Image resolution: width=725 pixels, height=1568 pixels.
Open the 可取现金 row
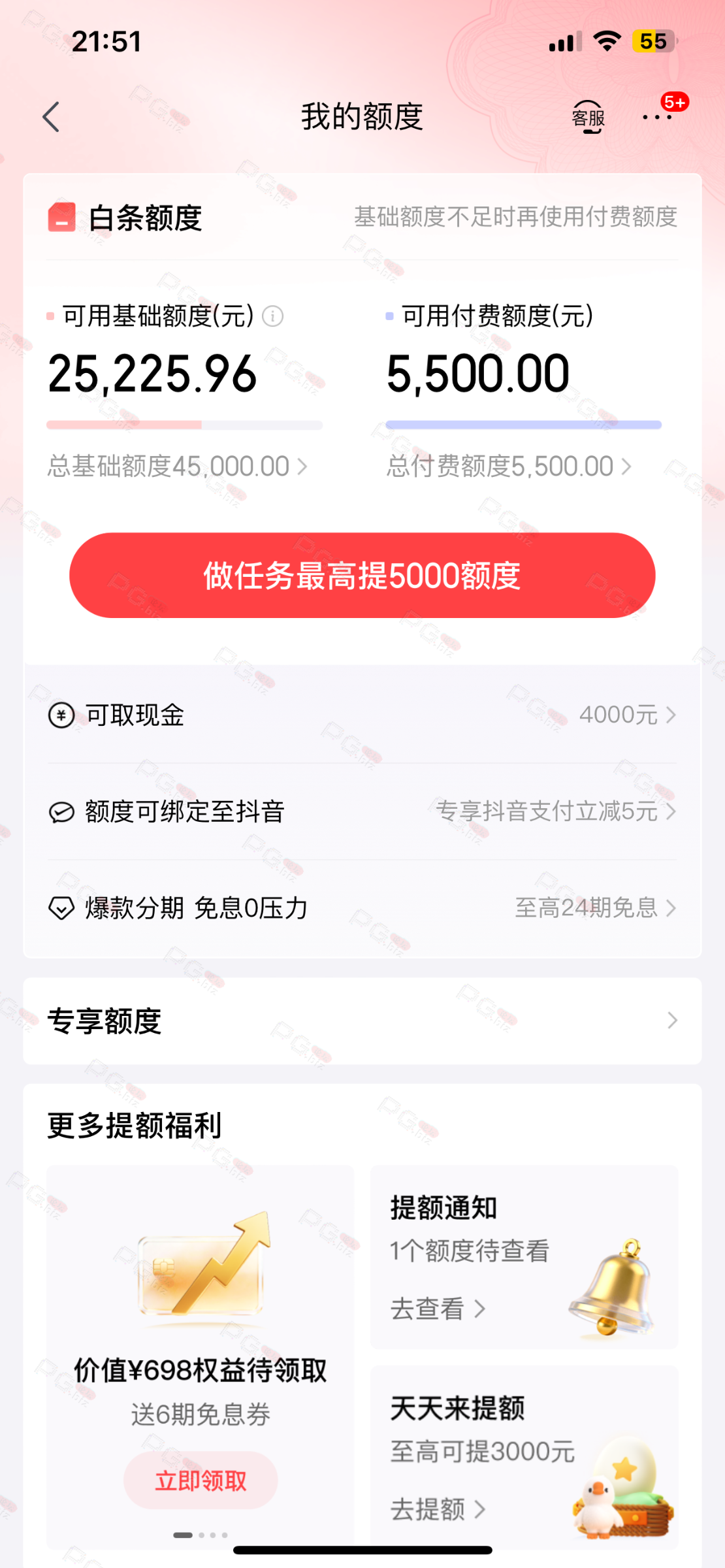[362, 715]
